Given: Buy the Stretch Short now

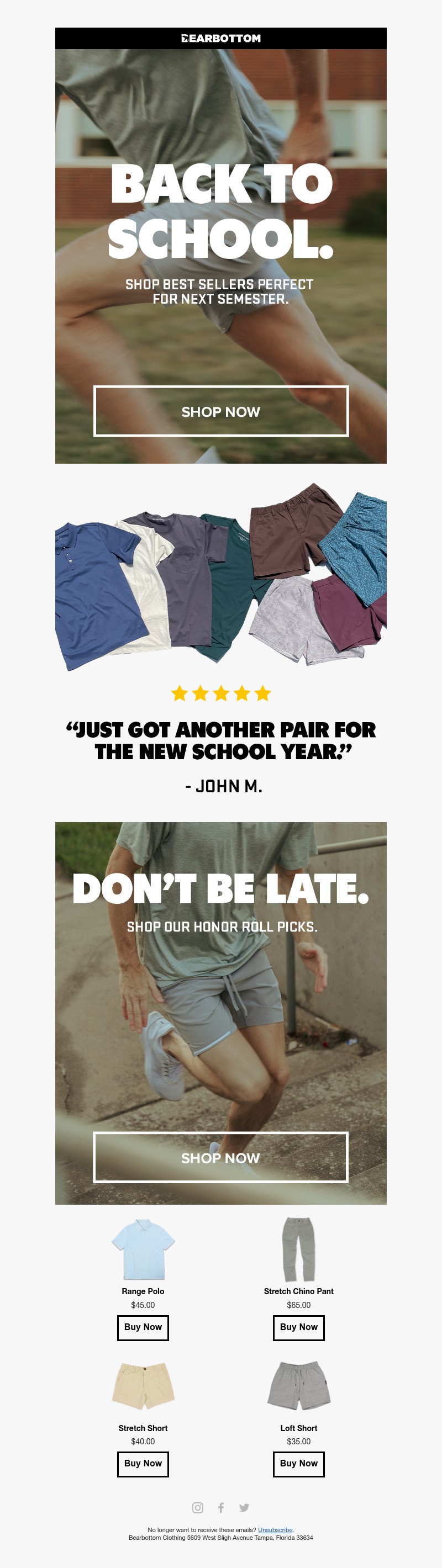Looking at the screenshot, I should pos(143,1463).
